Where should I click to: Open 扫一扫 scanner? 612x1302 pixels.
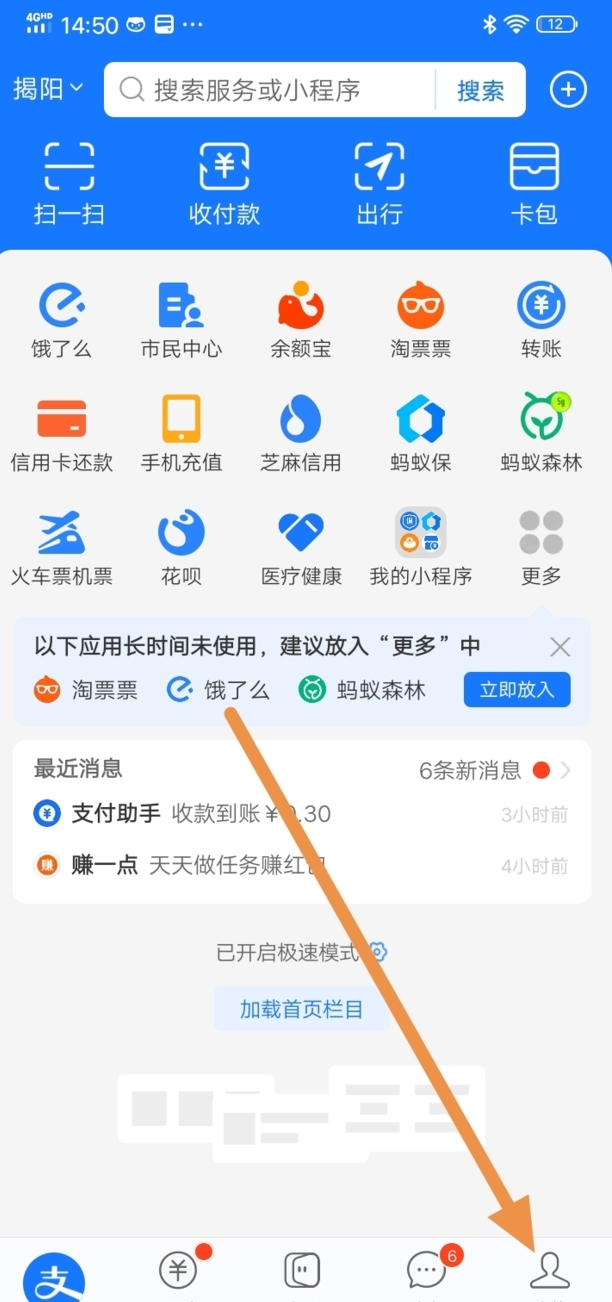point(68,184)
